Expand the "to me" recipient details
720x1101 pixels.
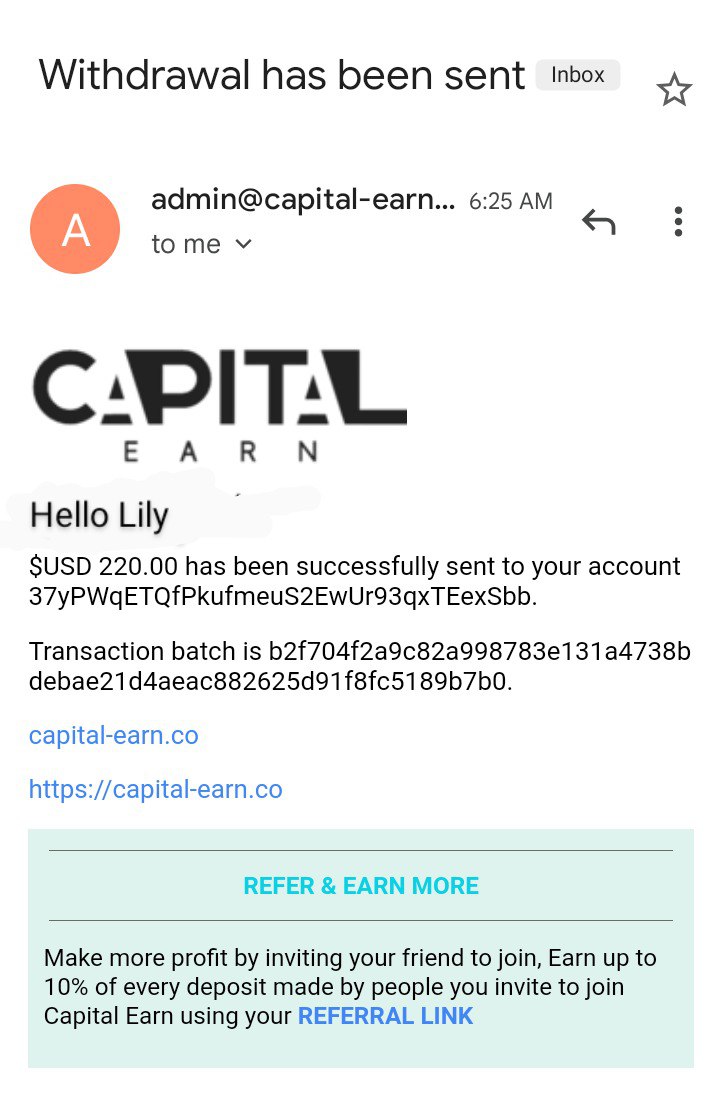tap(243, 244)
